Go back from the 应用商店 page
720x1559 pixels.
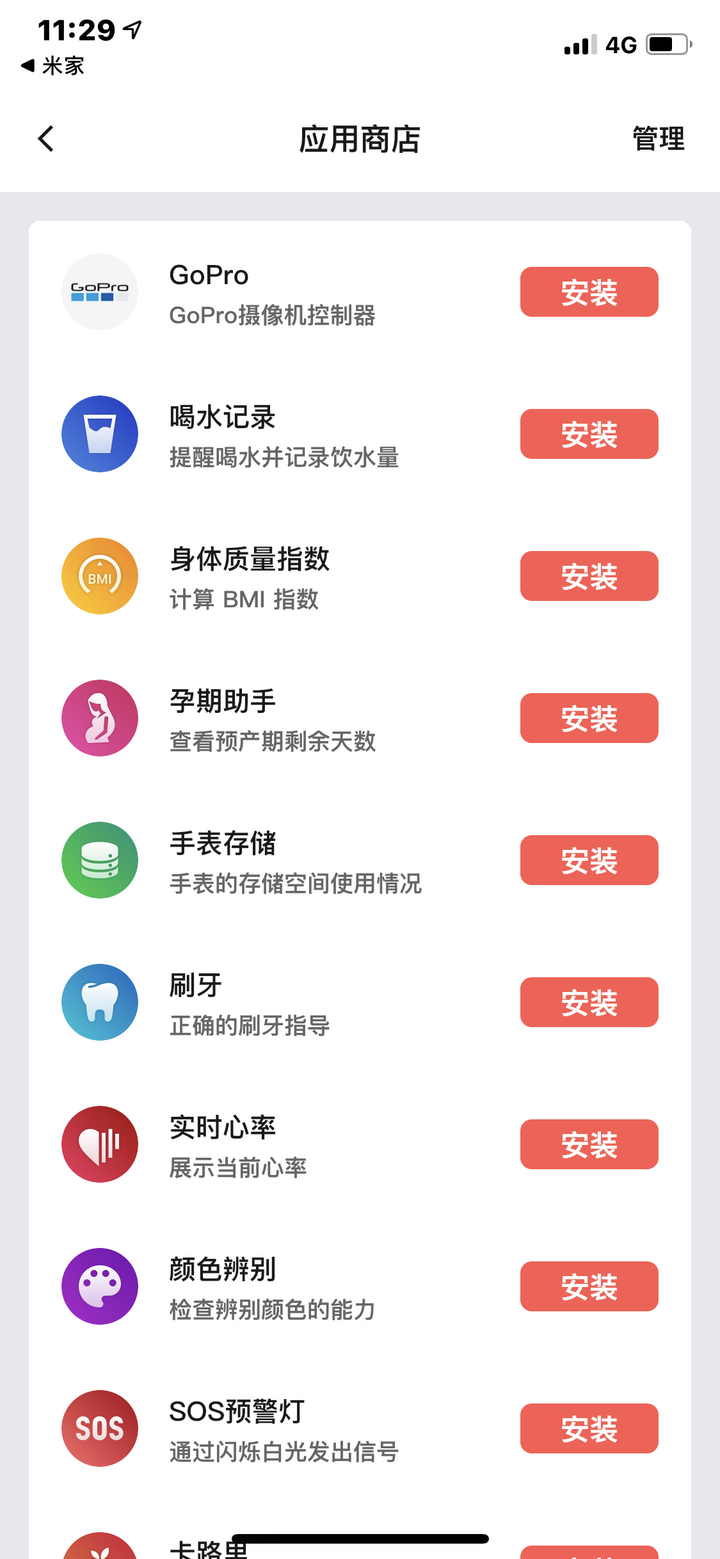pos(46,138)
